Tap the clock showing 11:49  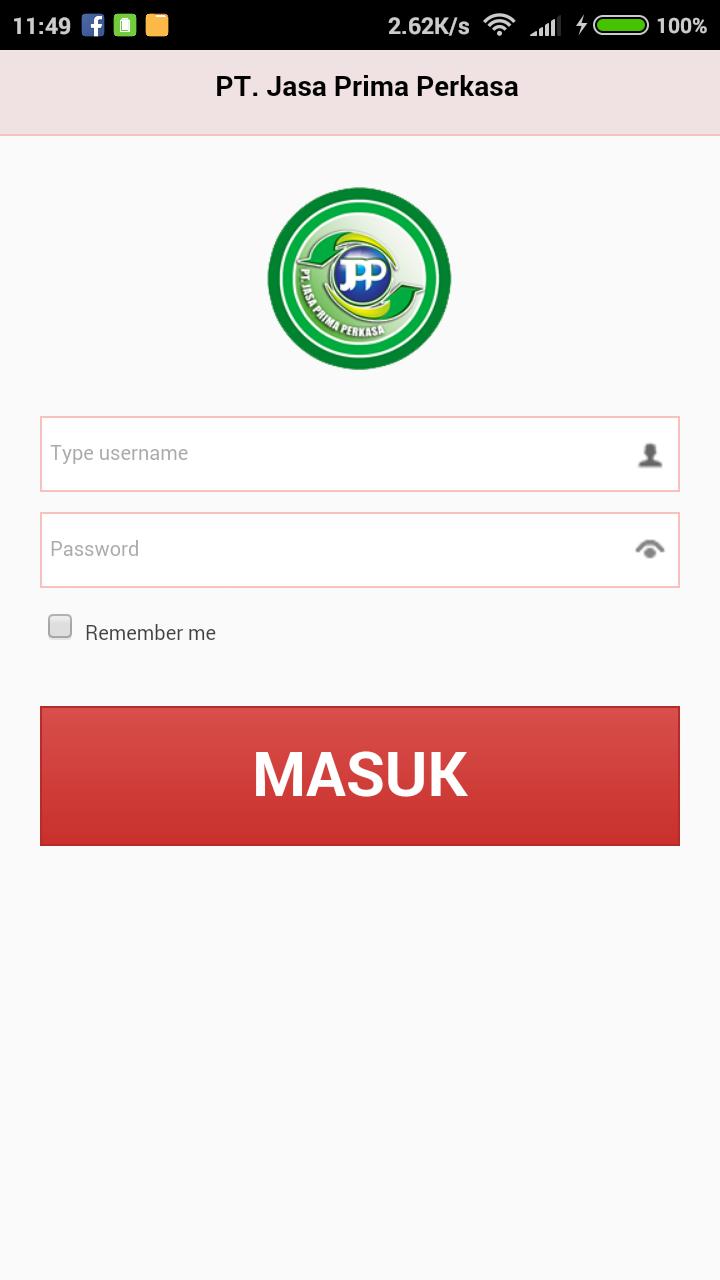pyautogui.click(x=42, y=25)
